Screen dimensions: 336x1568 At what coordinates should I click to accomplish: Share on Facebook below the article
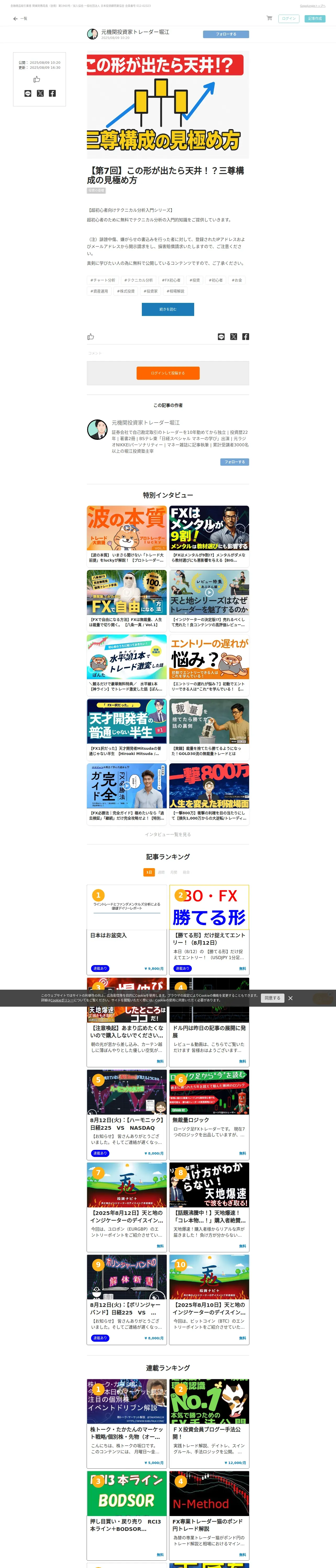(x=246, y=337)
